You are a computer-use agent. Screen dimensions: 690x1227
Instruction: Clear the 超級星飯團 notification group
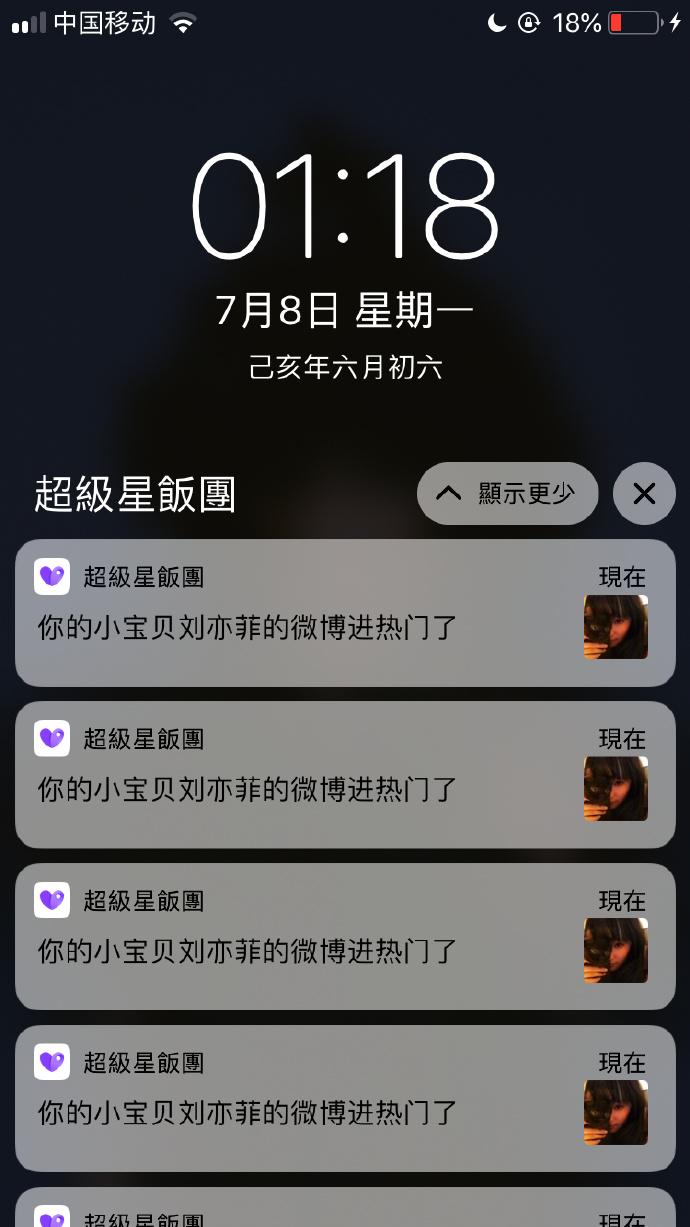tap(644, 493)
